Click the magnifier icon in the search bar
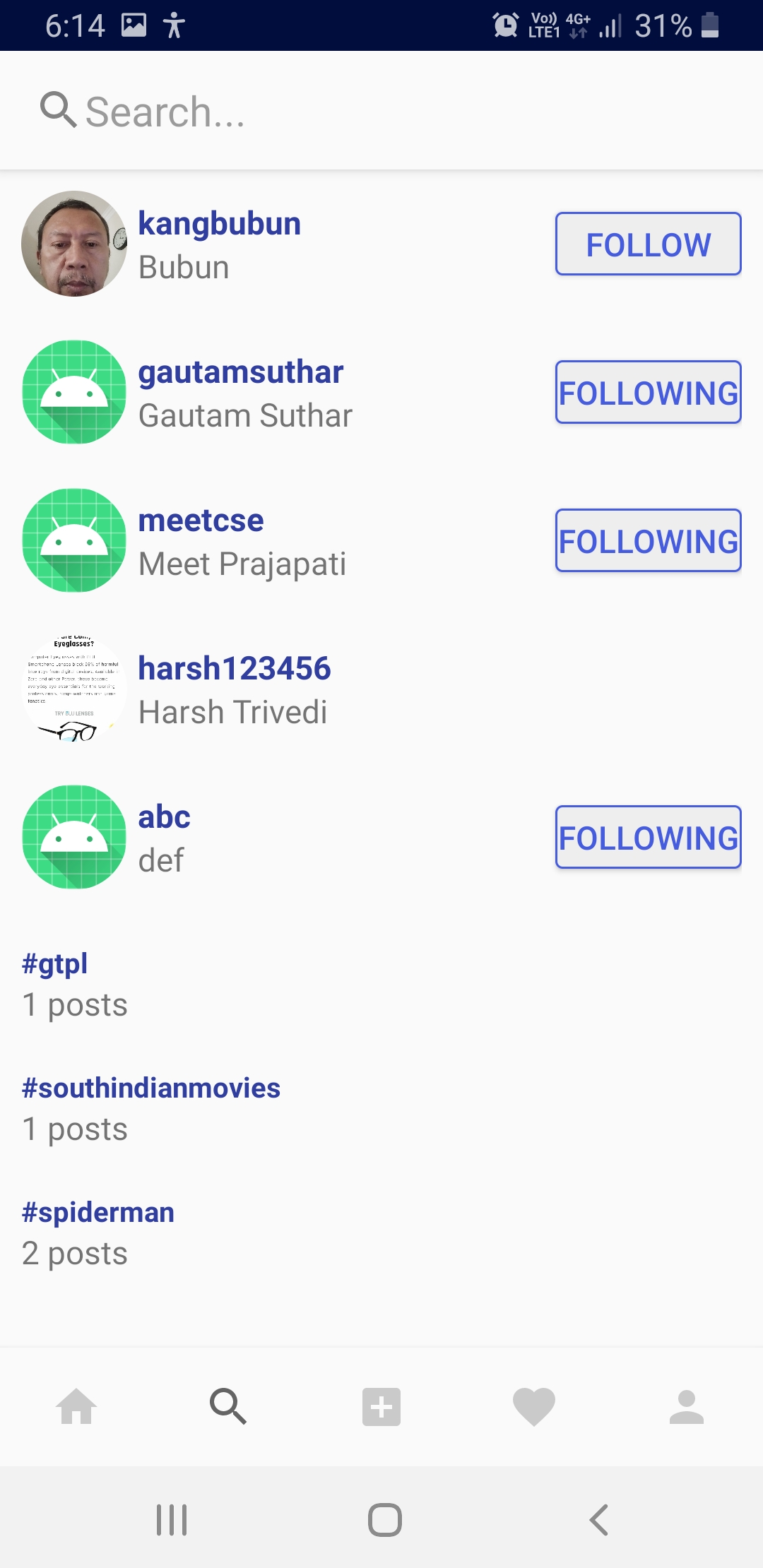This screenshot has height=1568, width=763. (x=59, y=110)
